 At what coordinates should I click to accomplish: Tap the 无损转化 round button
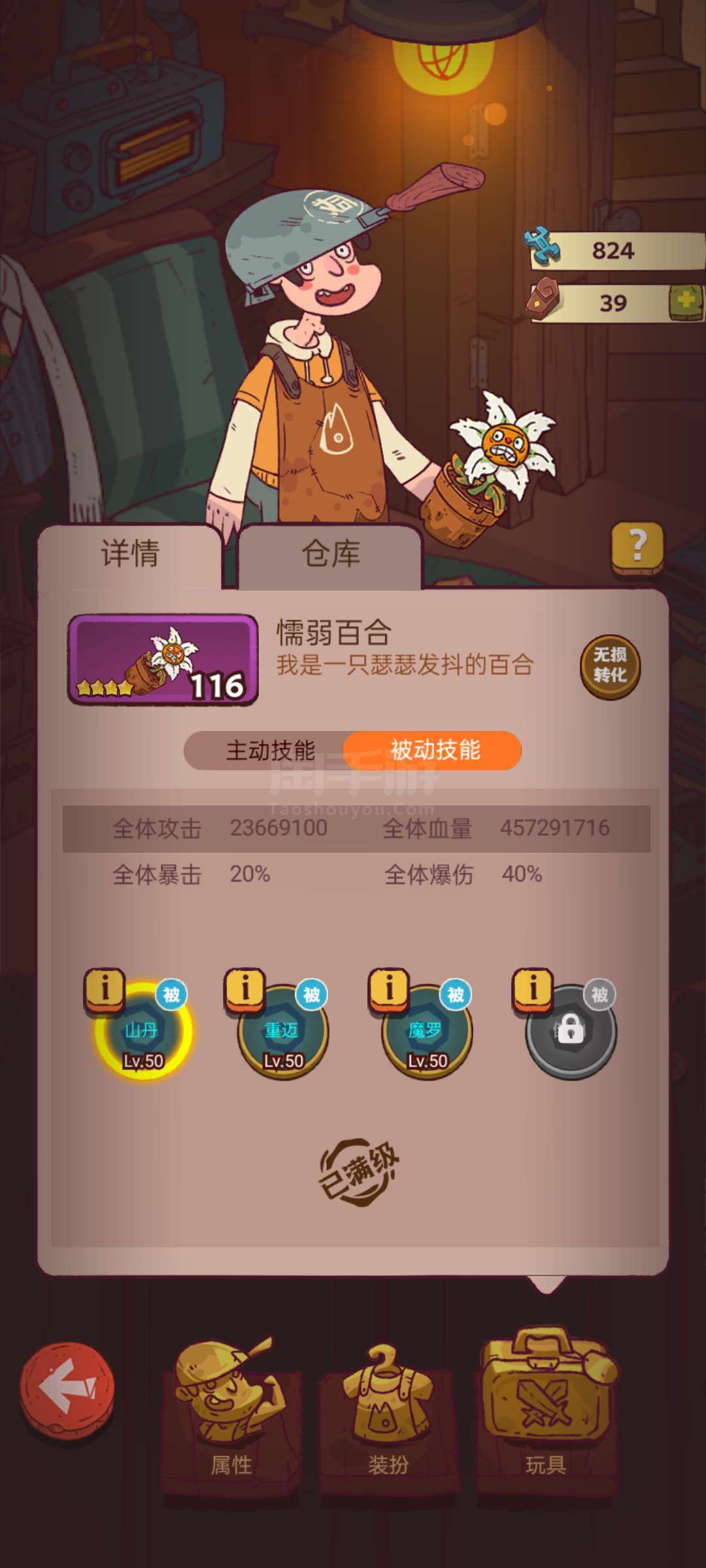pos(610,666)
